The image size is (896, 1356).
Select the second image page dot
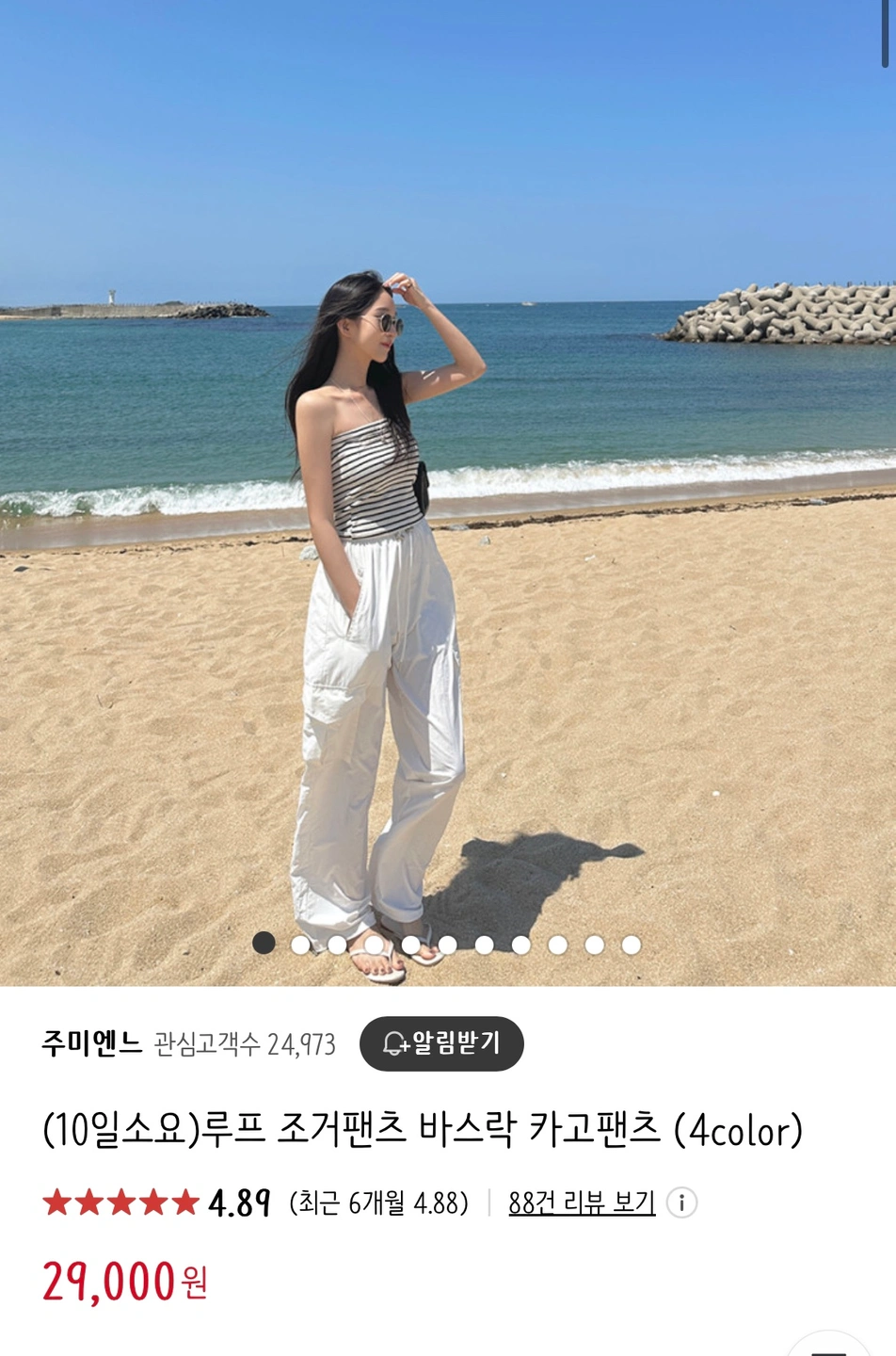pyautogui.click(x=301, y=944)
